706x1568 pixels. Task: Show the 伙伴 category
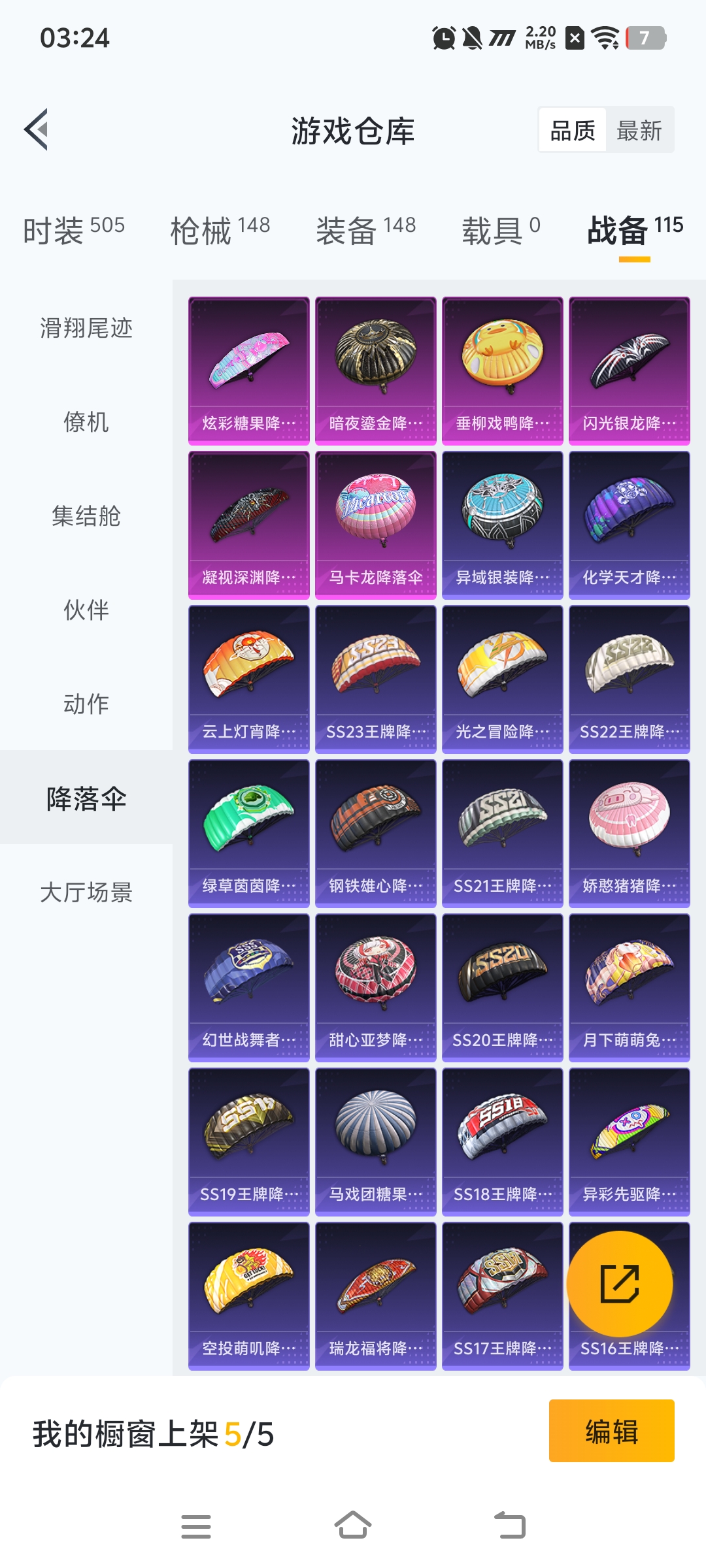[x=86, y=610]
